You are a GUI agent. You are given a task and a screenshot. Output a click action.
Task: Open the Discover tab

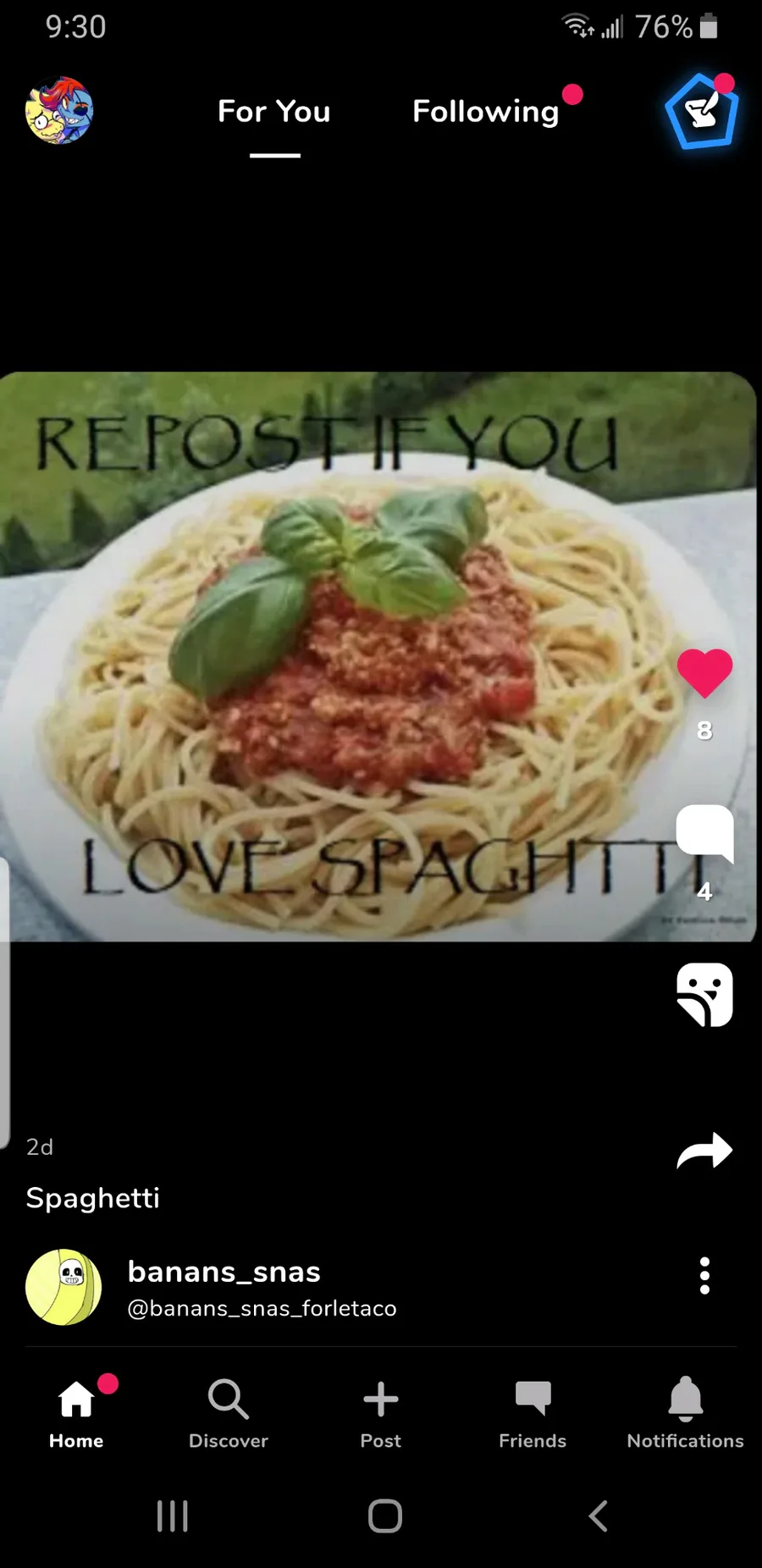[x=229, y=1412]
